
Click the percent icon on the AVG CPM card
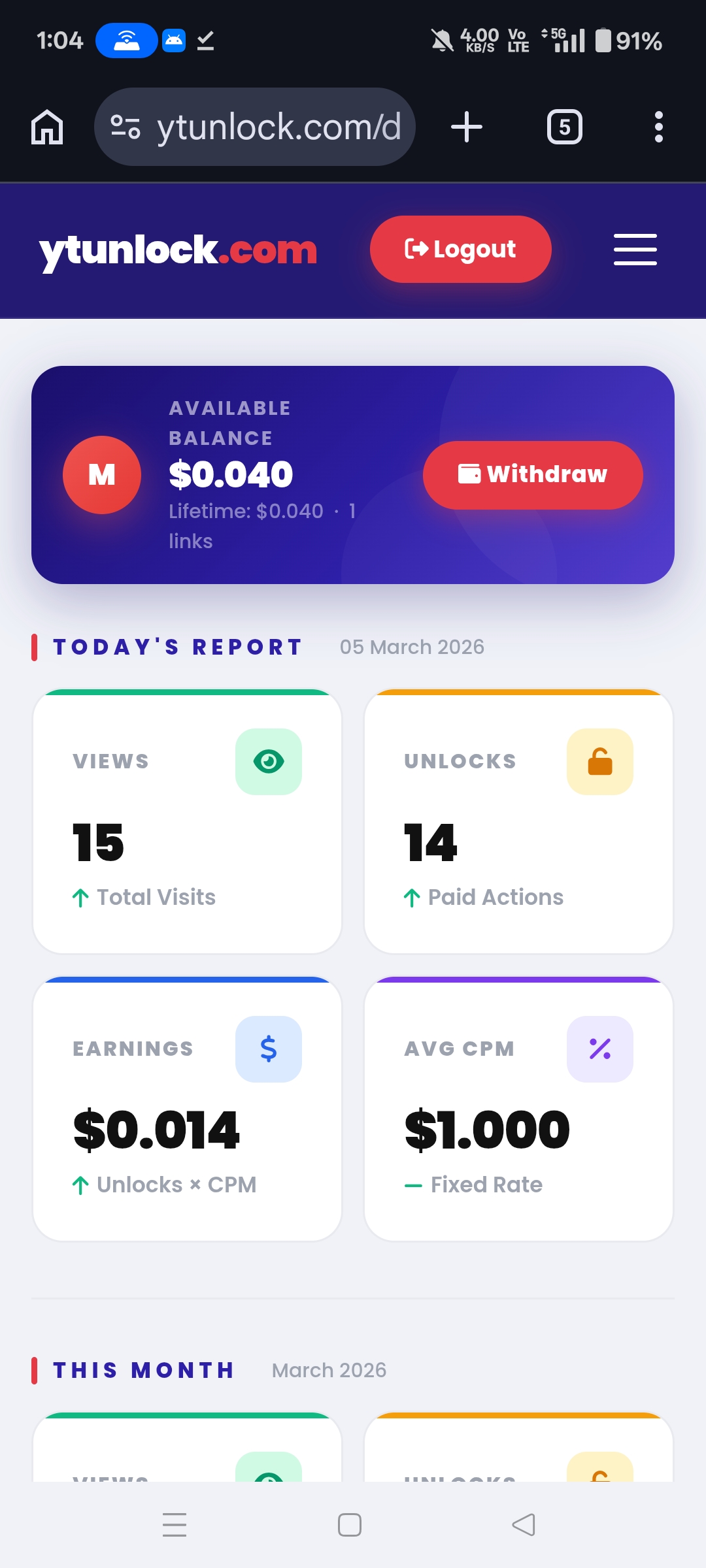point(600,1049)
